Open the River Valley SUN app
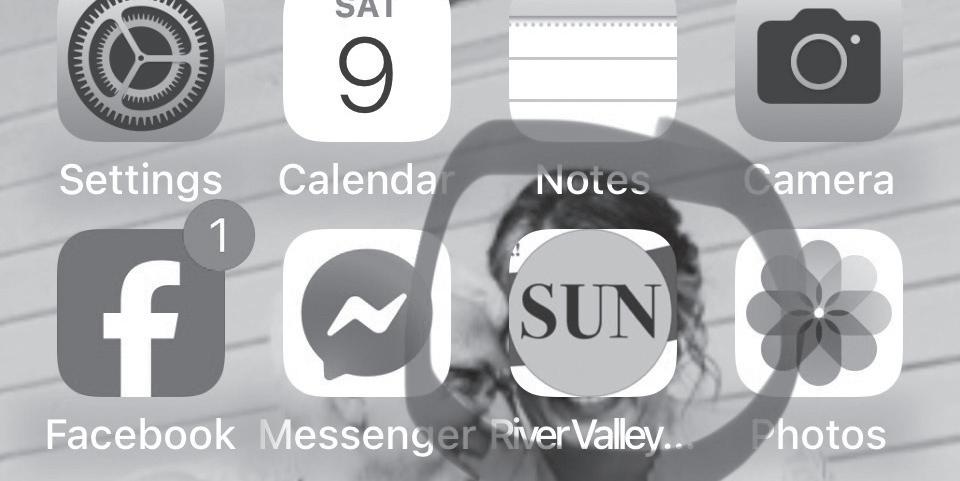The height and width of the screenshot is (481, 960). pyautogui.click(x=592, y=313)
